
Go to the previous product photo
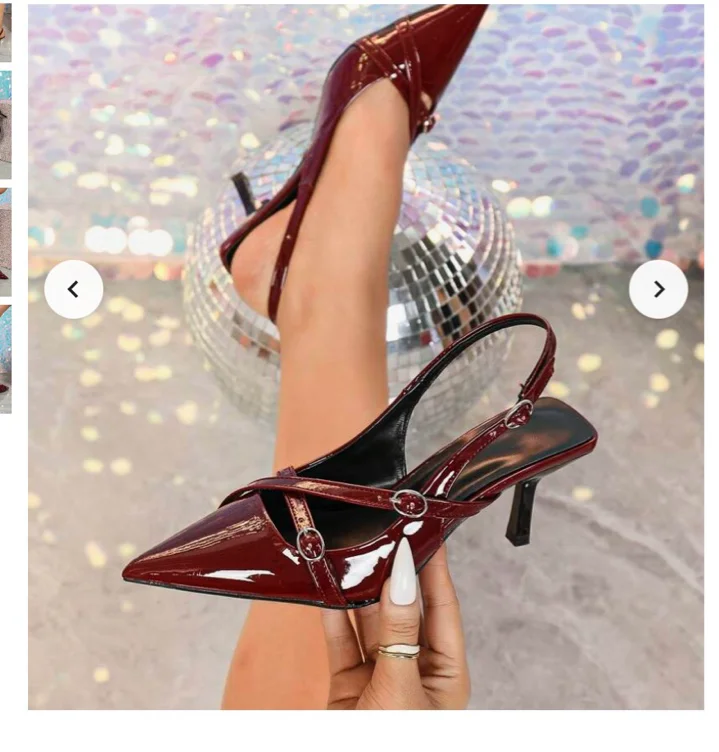(73, 289)
